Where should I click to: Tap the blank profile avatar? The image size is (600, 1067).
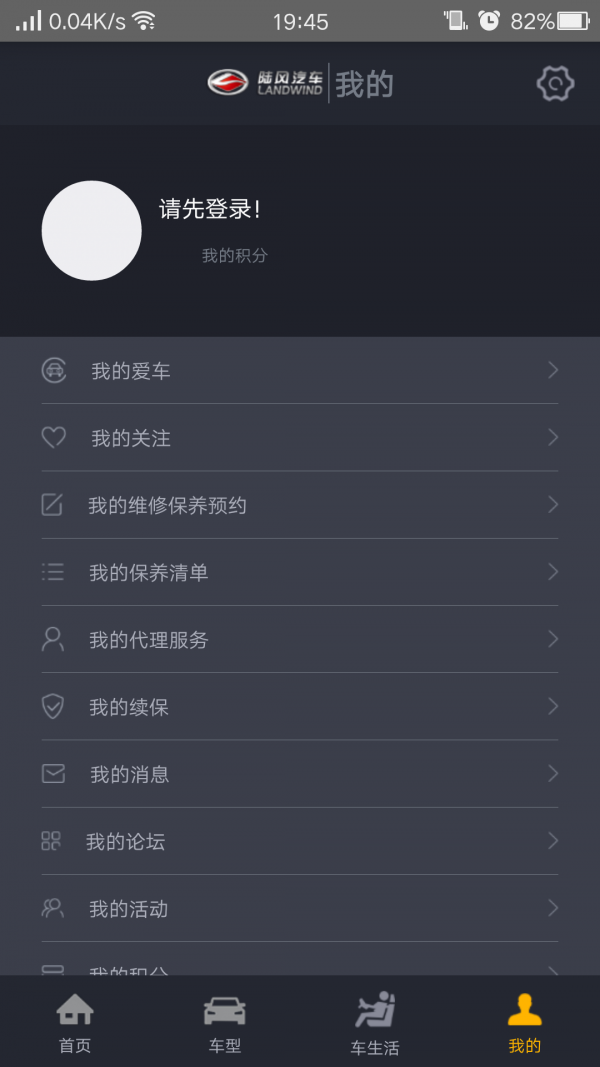point(91,231)
